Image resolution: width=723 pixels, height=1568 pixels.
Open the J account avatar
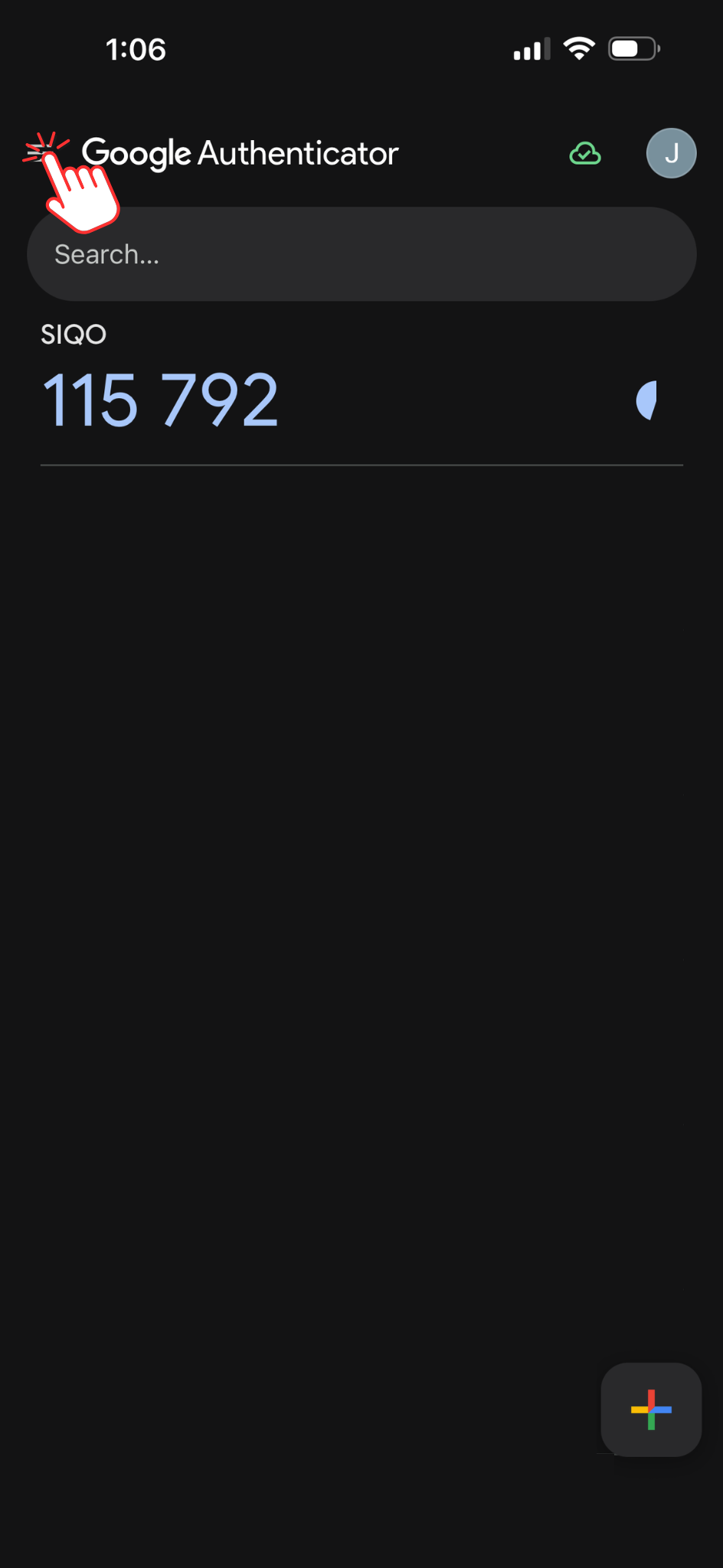click(x=671, y=153)
